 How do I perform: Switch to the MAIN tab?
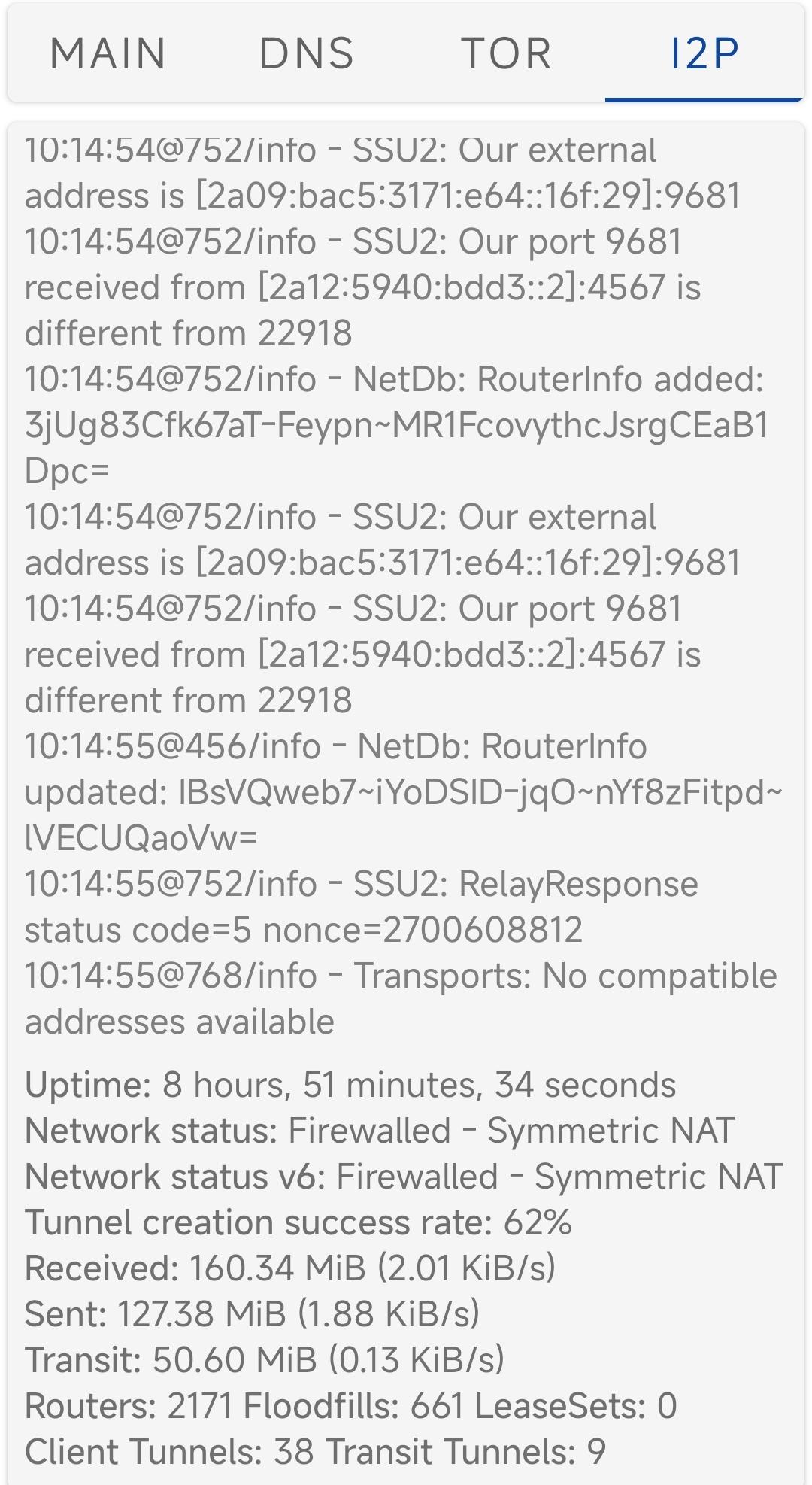click(108, 54)
